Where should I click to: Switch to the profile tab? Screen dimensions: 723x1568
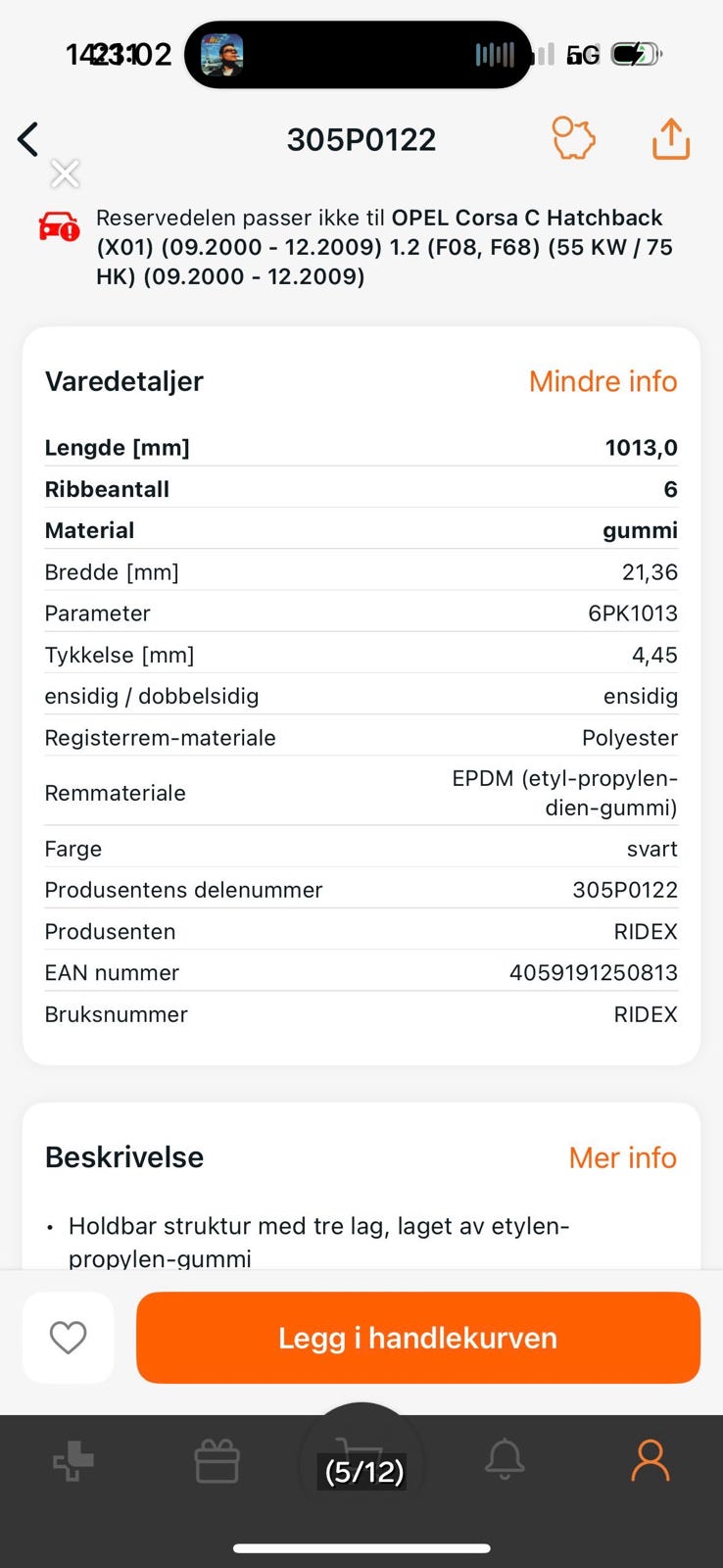click(x=650, y=1460)
